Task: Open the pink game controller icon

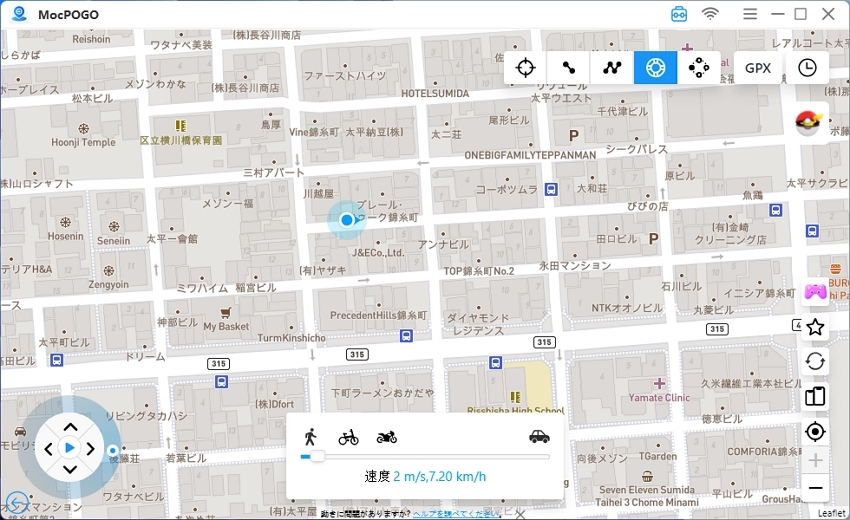Action: (x=815, y=291)
